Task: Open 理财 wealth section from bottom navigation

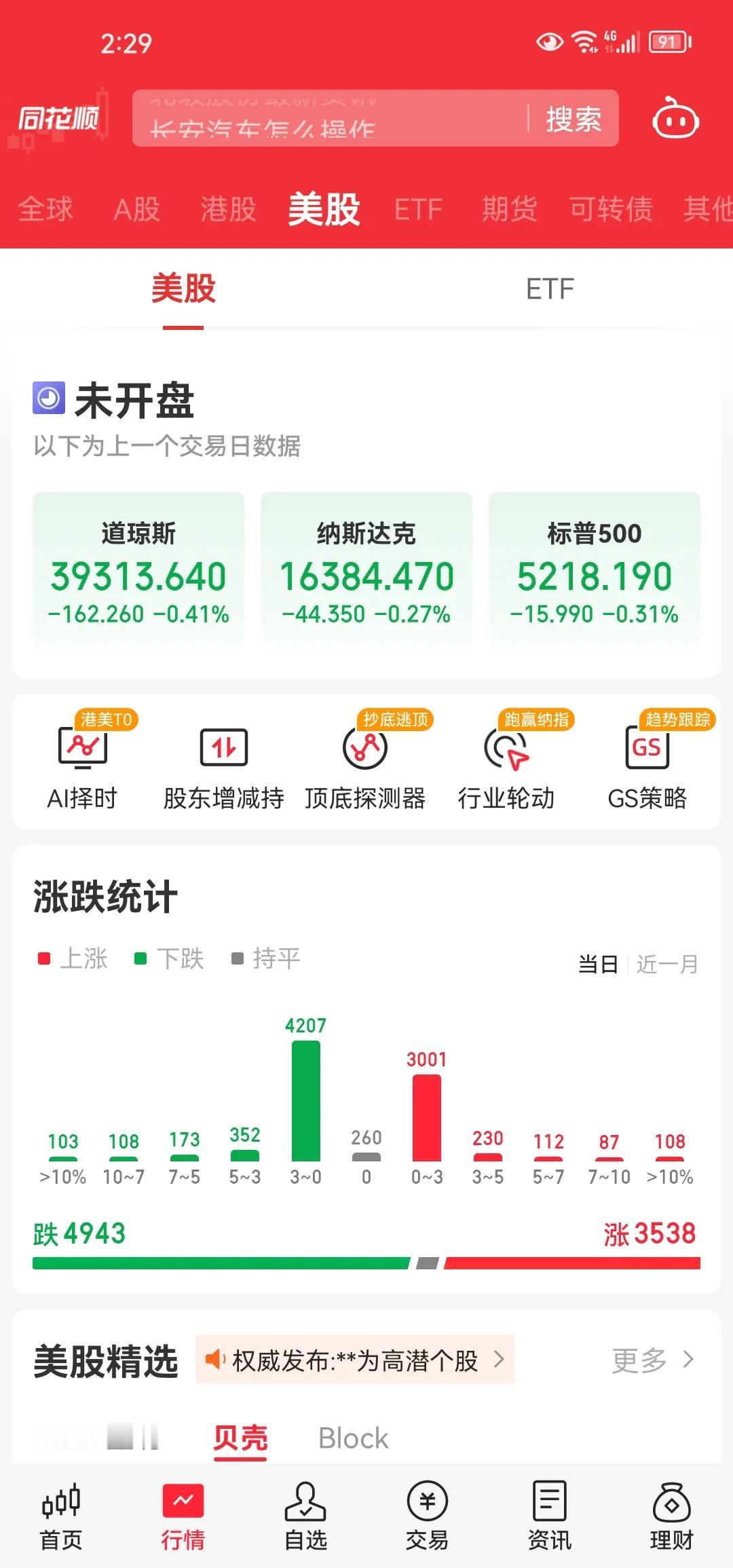Action: pyautogui.click(x=672, y=1520)
